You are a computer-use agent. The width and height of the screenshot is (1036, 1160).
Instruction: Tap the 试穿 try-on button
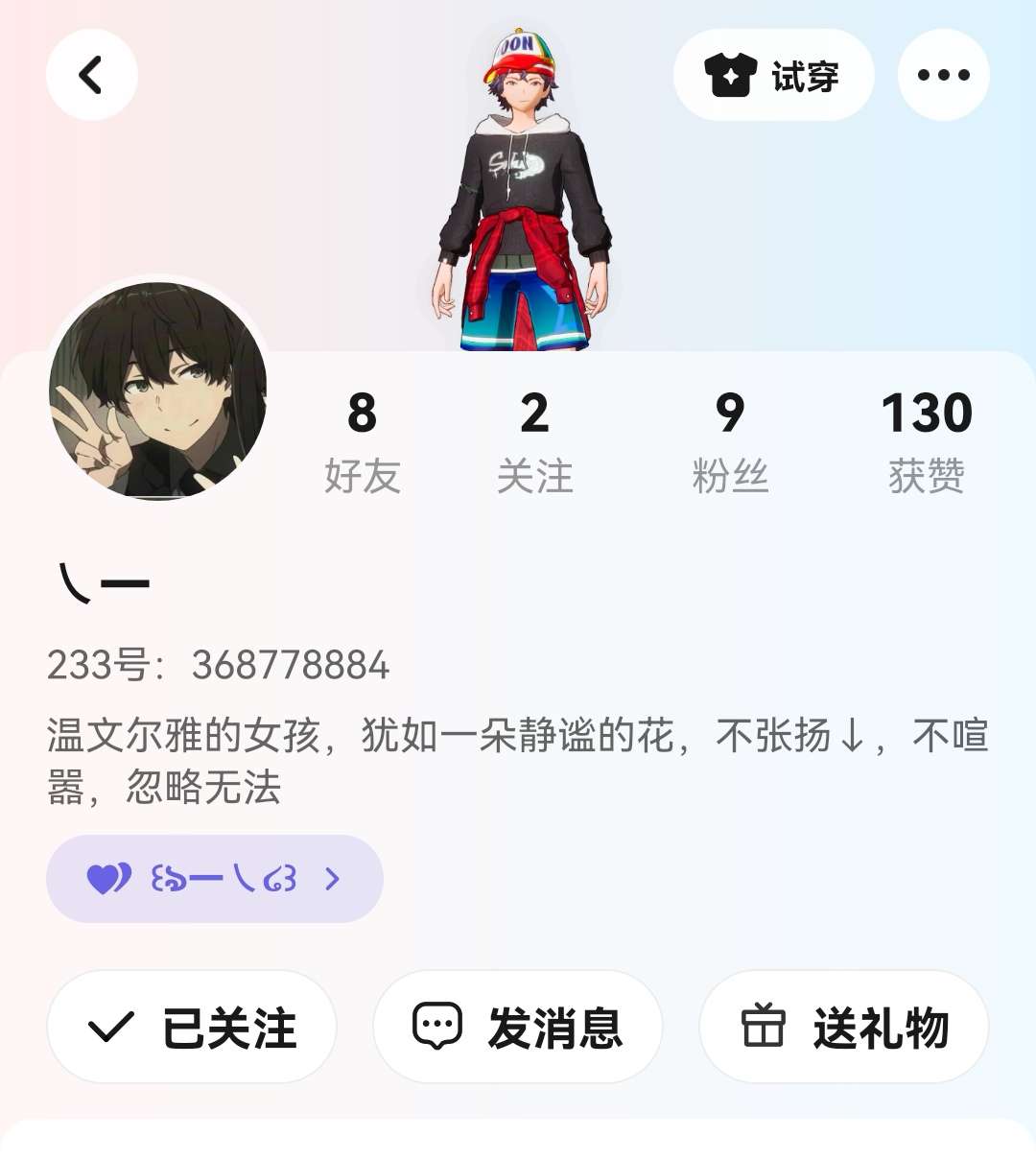pyautogui.click(x=773, y=75)
